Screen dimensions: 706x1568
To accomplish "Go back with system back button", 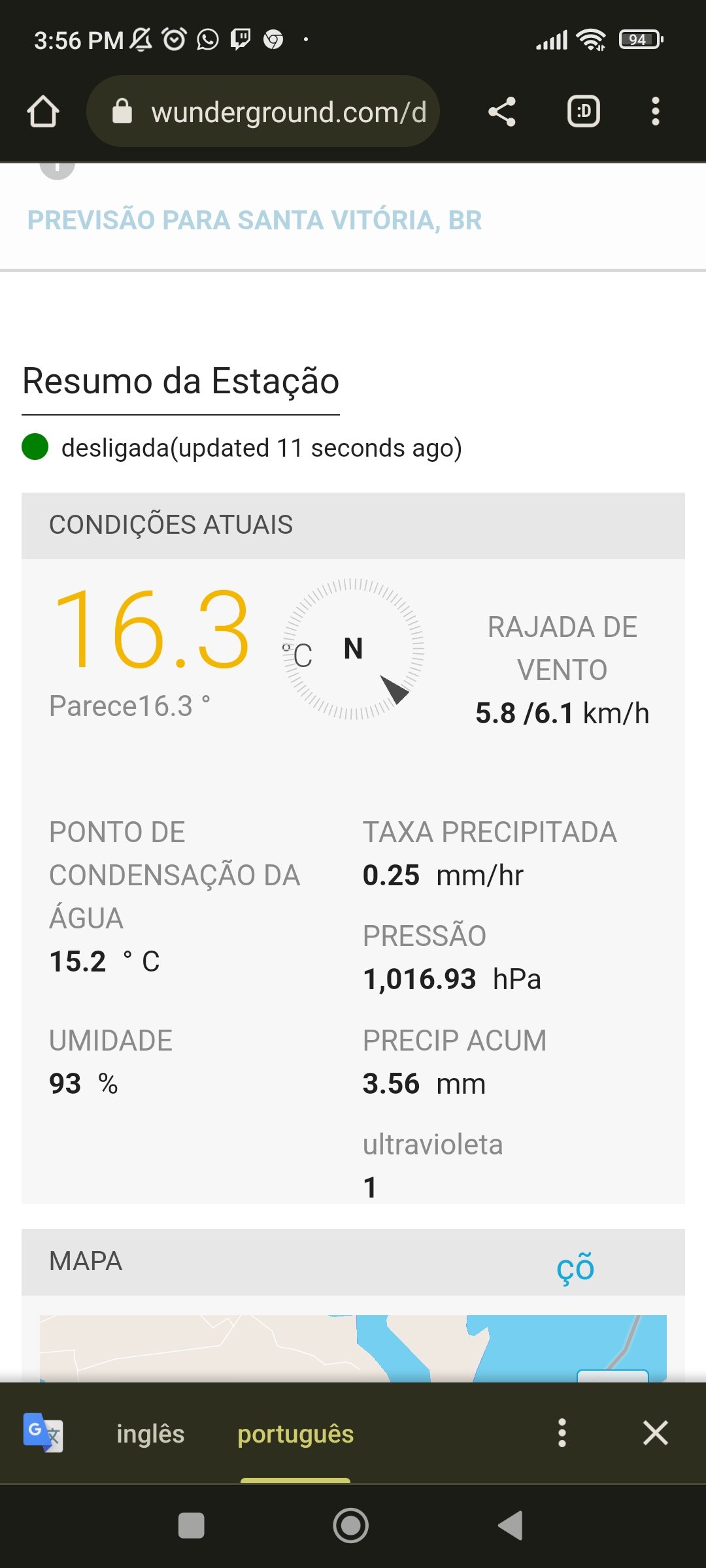I will click(511, 1526).
